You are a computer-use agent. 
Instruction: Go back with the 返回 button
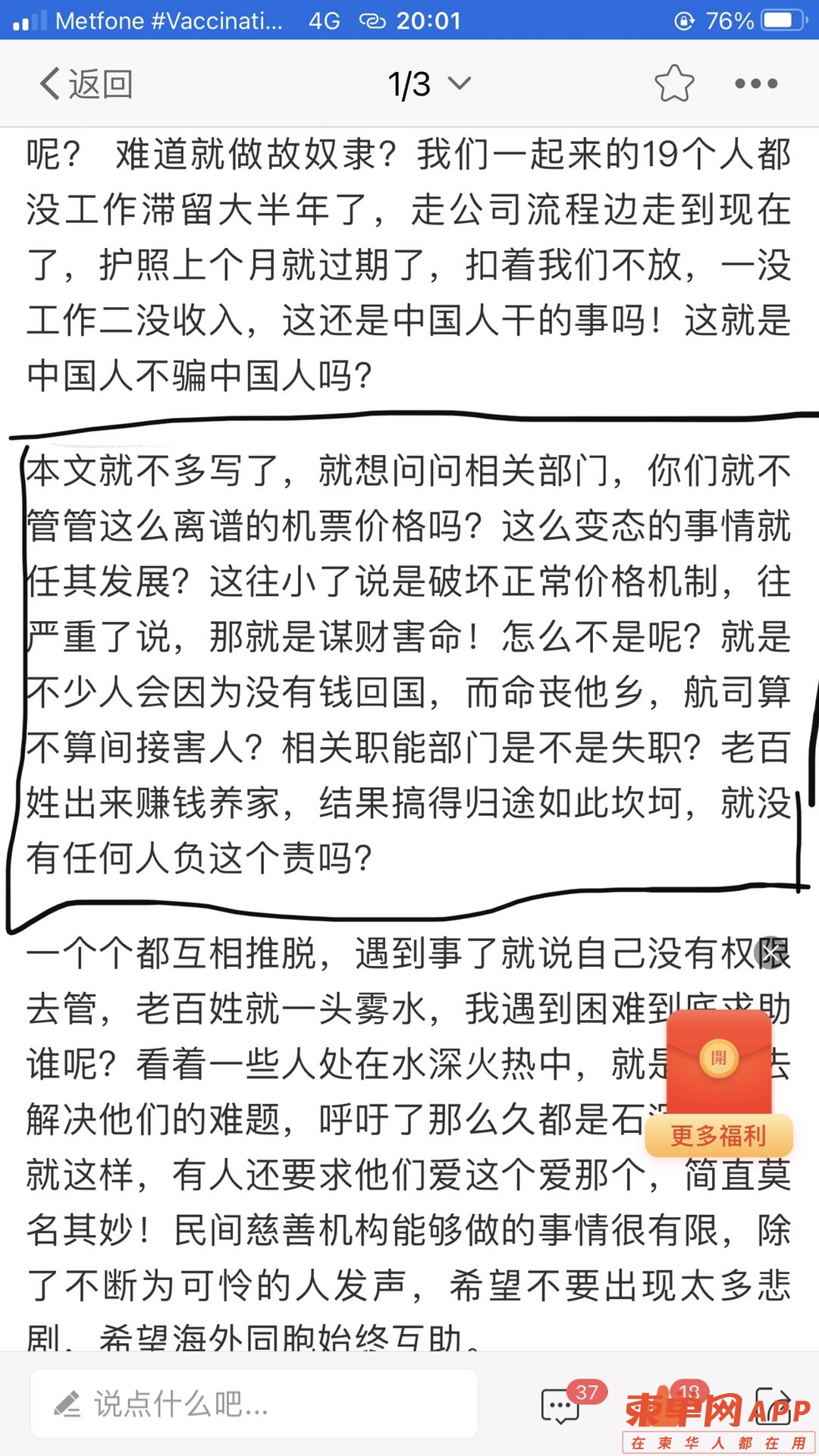[86, 83]
